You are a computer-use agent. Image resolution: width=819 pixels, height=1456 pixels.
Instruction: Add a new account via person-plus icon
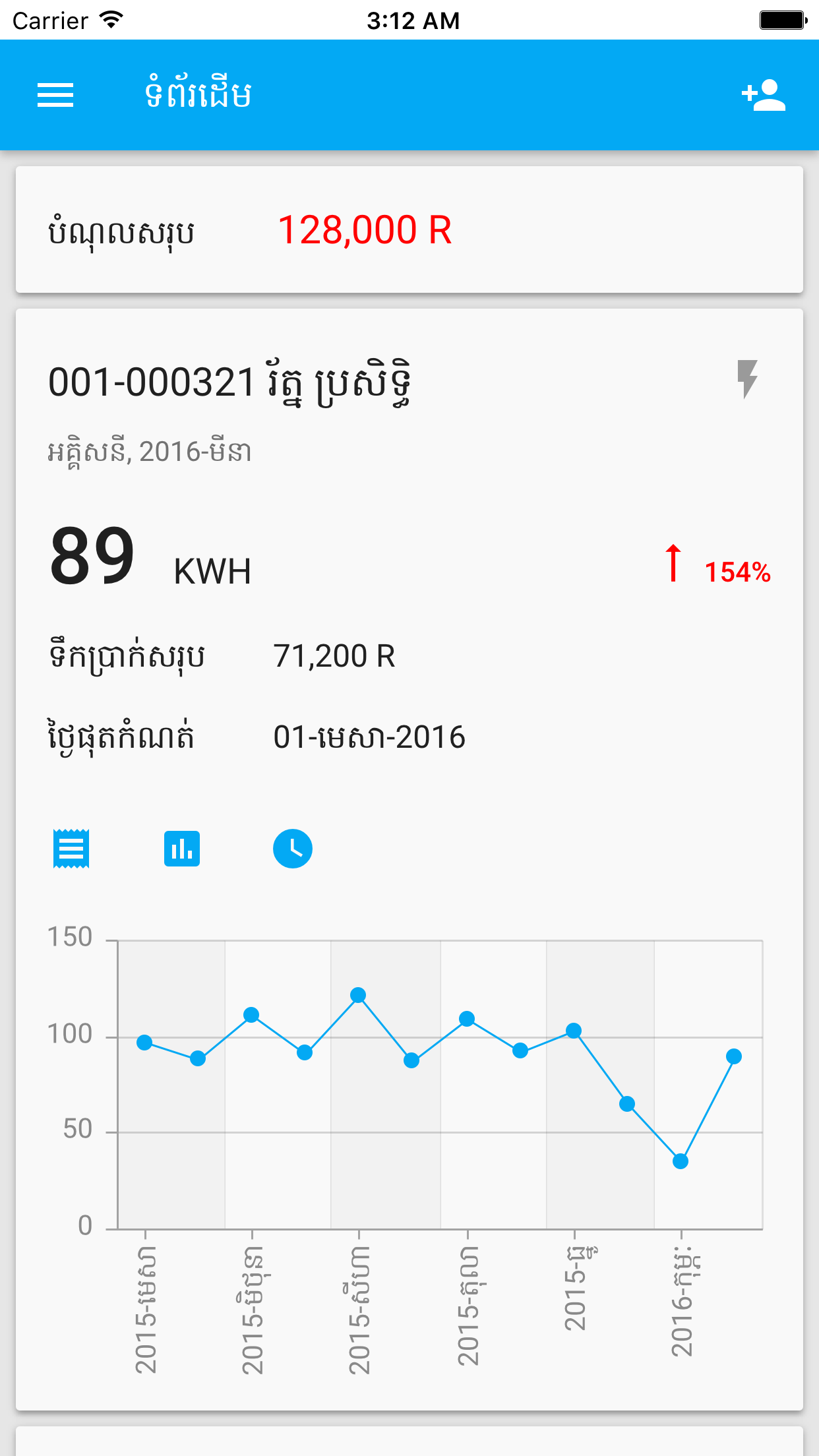click(x=763, y=95)
